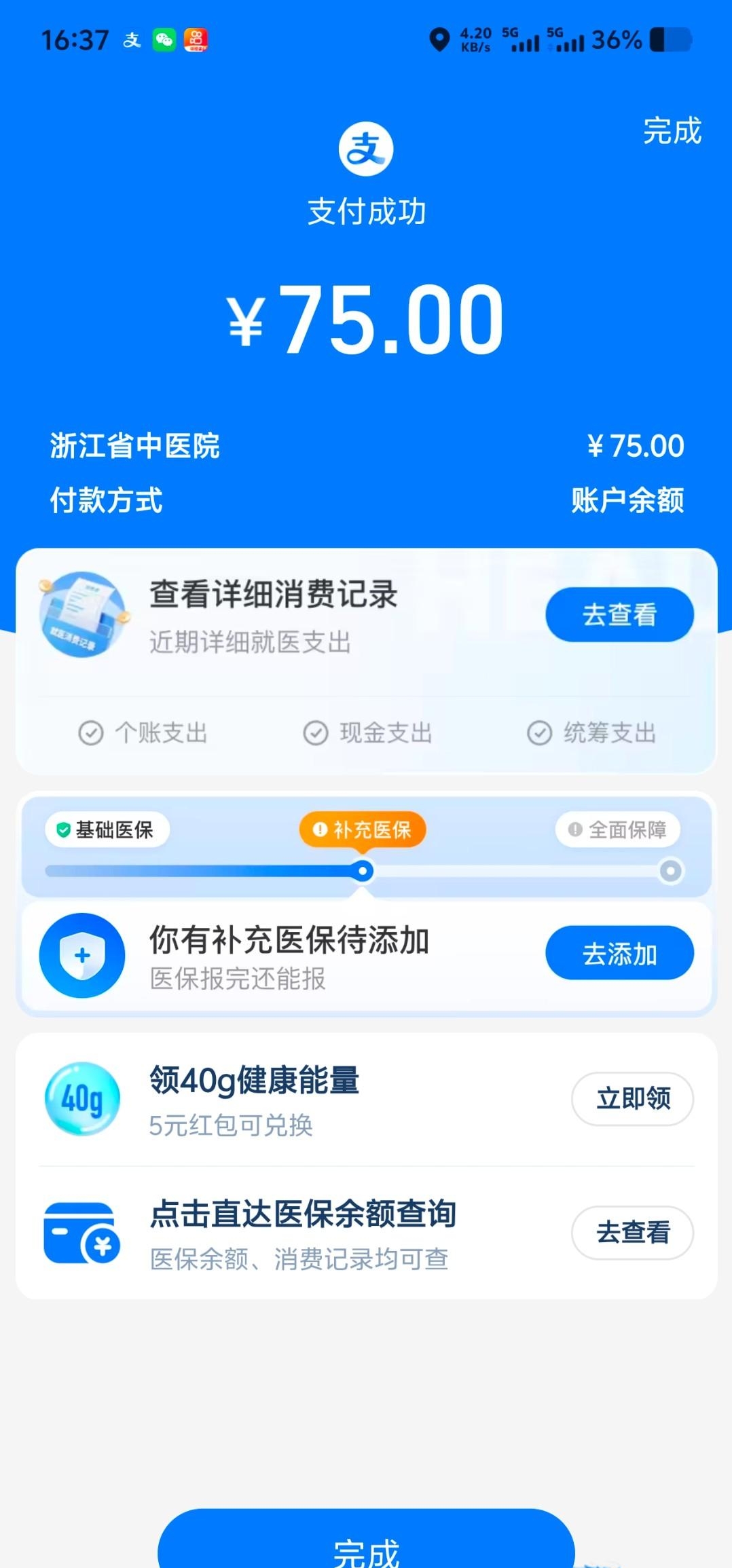Viewport: 732px width, 1568px height.
Task: Select the 补充医保 stage chip
Action: pyautogui.click(x=363, y=829)
